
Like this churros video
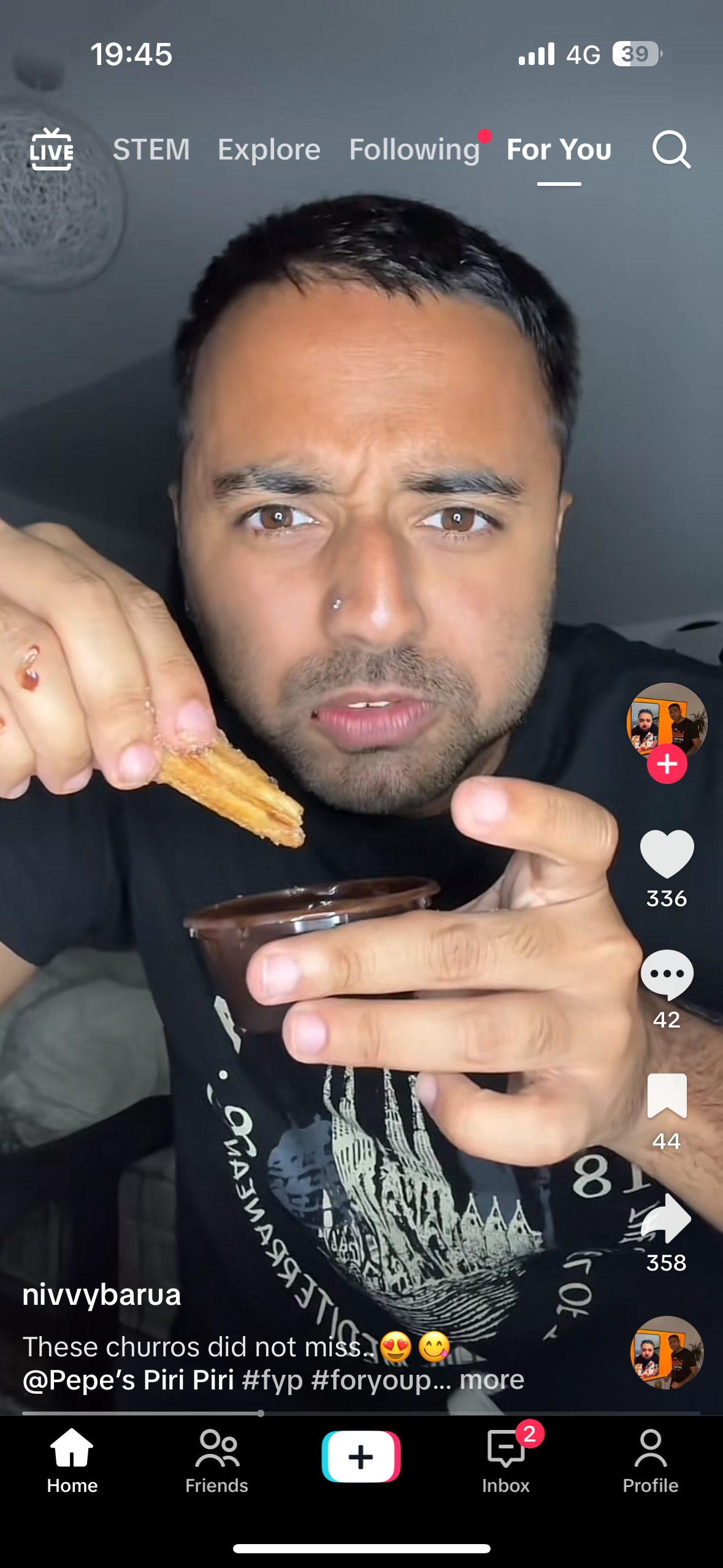pos(667,854)
